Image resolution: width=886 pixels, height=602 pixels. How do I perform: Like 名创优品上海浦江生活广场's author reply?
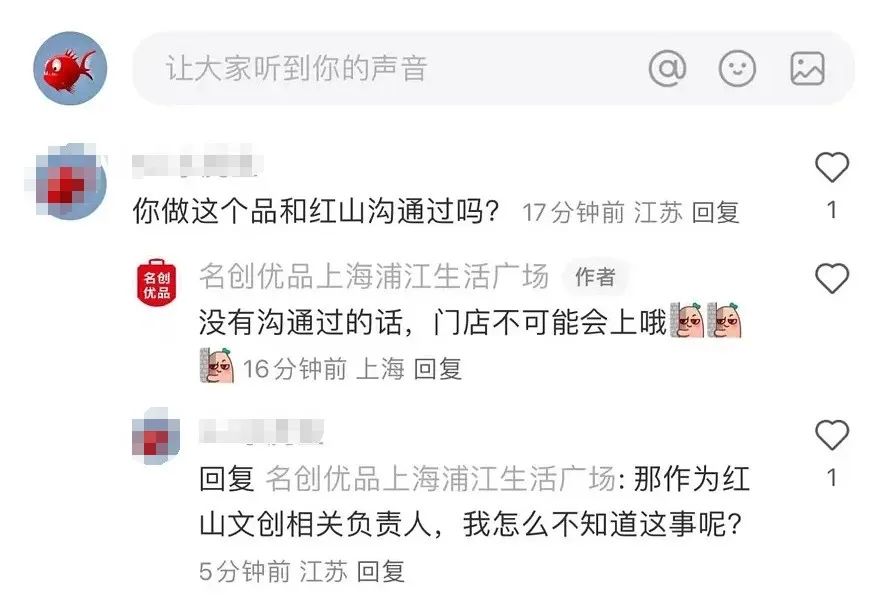tap(832, 279)
